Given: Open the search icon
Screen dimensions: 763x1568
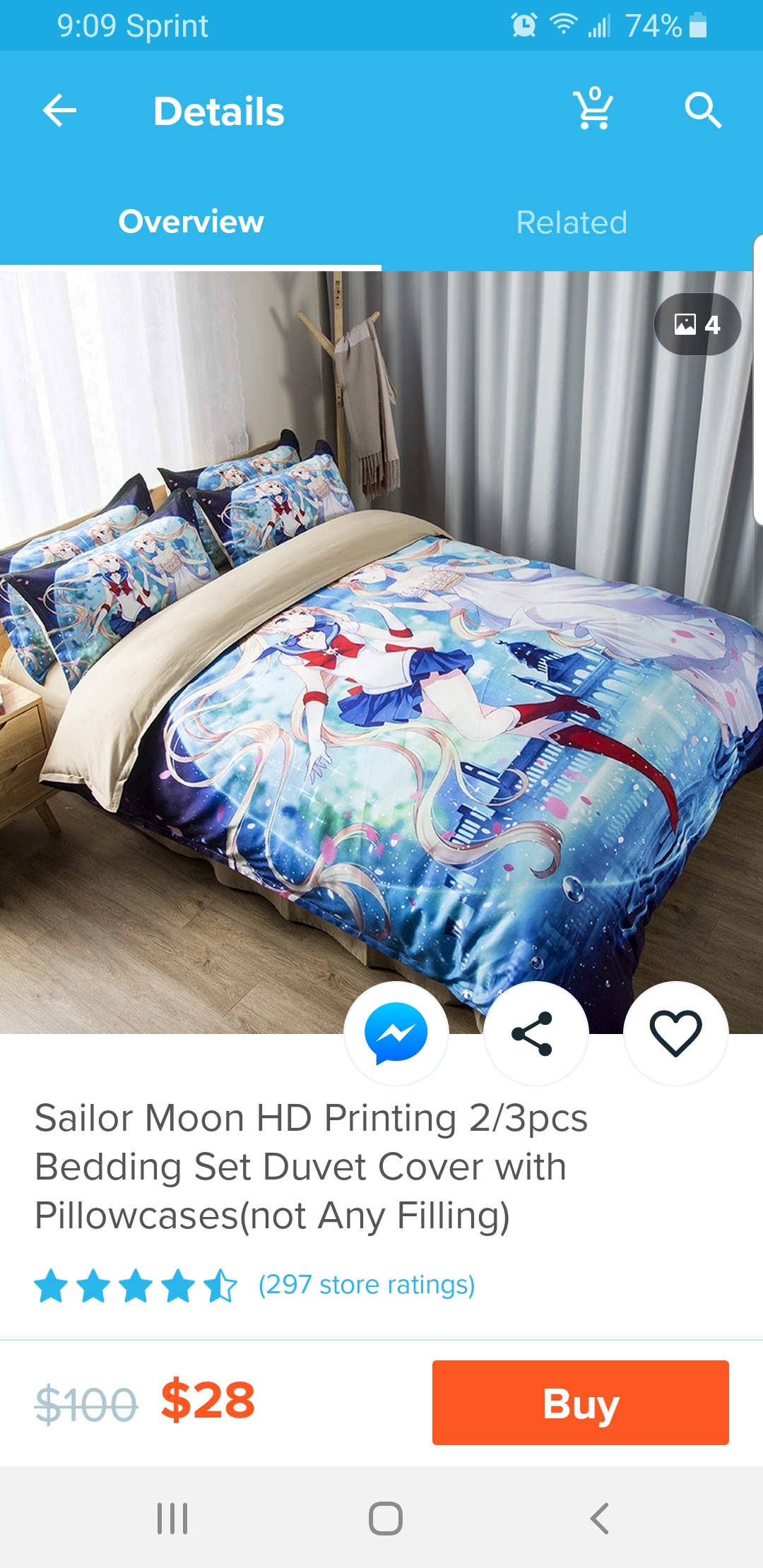Looking at the screenshot, I should (x=703, y=110).
